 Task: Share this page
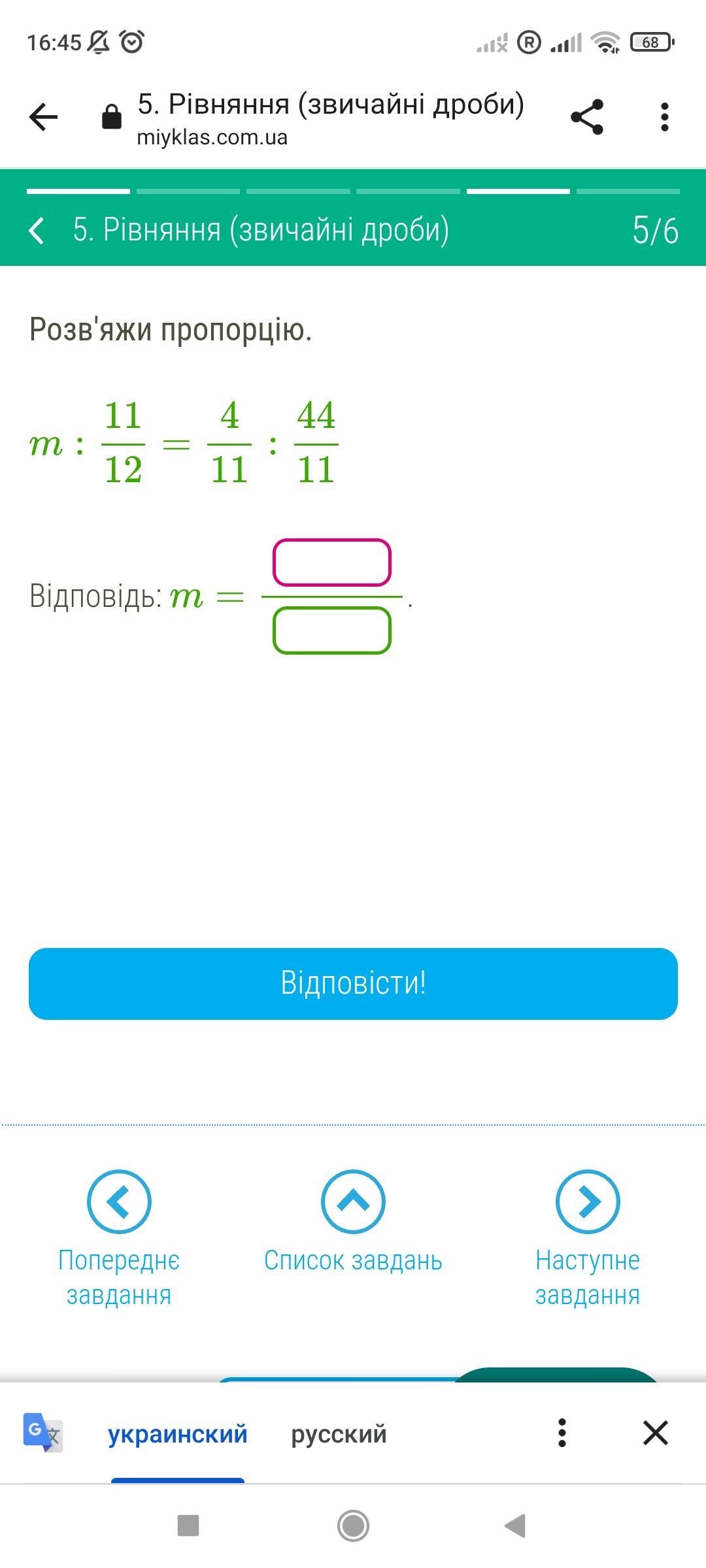[x=586, y=118]
